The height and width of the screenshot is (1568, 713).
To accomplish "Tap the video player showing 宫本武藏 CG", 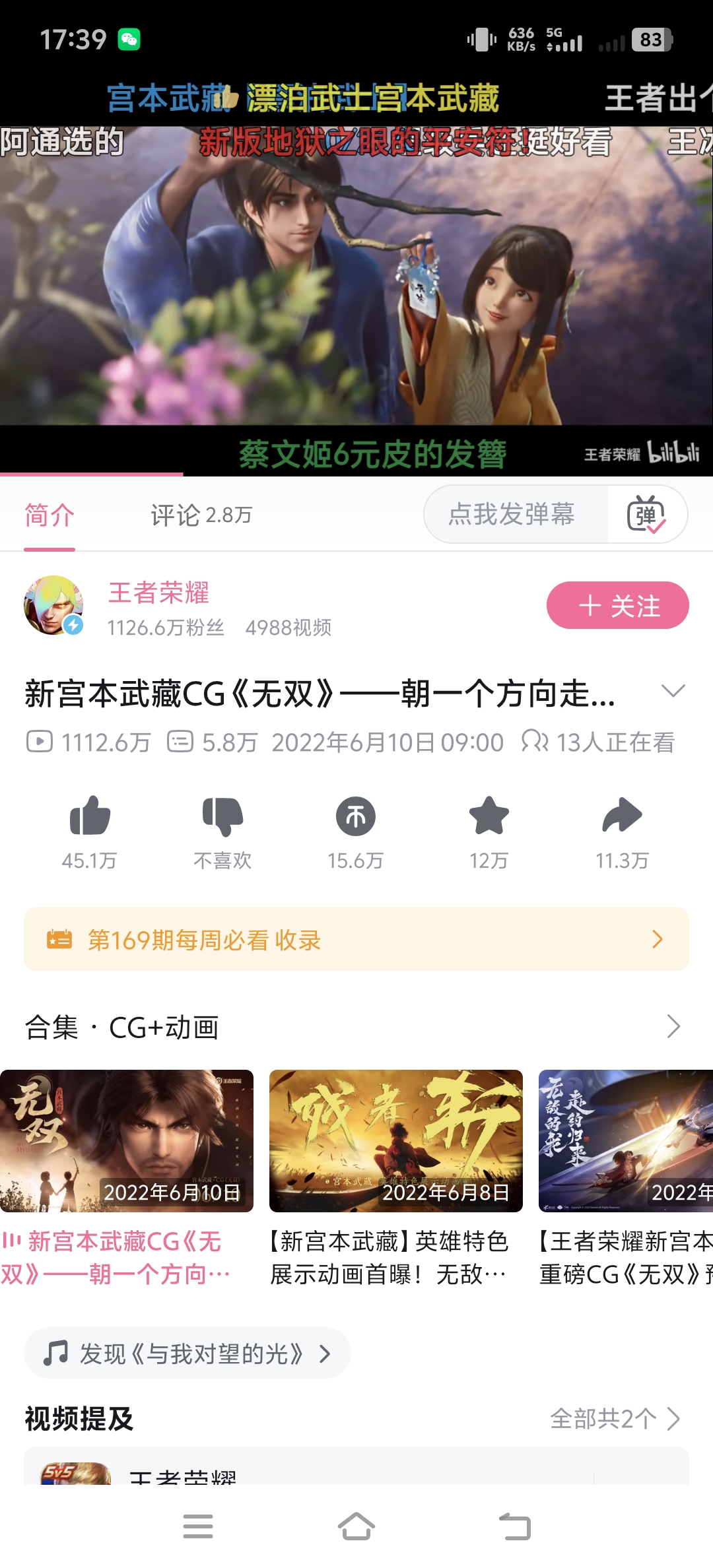I will point(356,276).
